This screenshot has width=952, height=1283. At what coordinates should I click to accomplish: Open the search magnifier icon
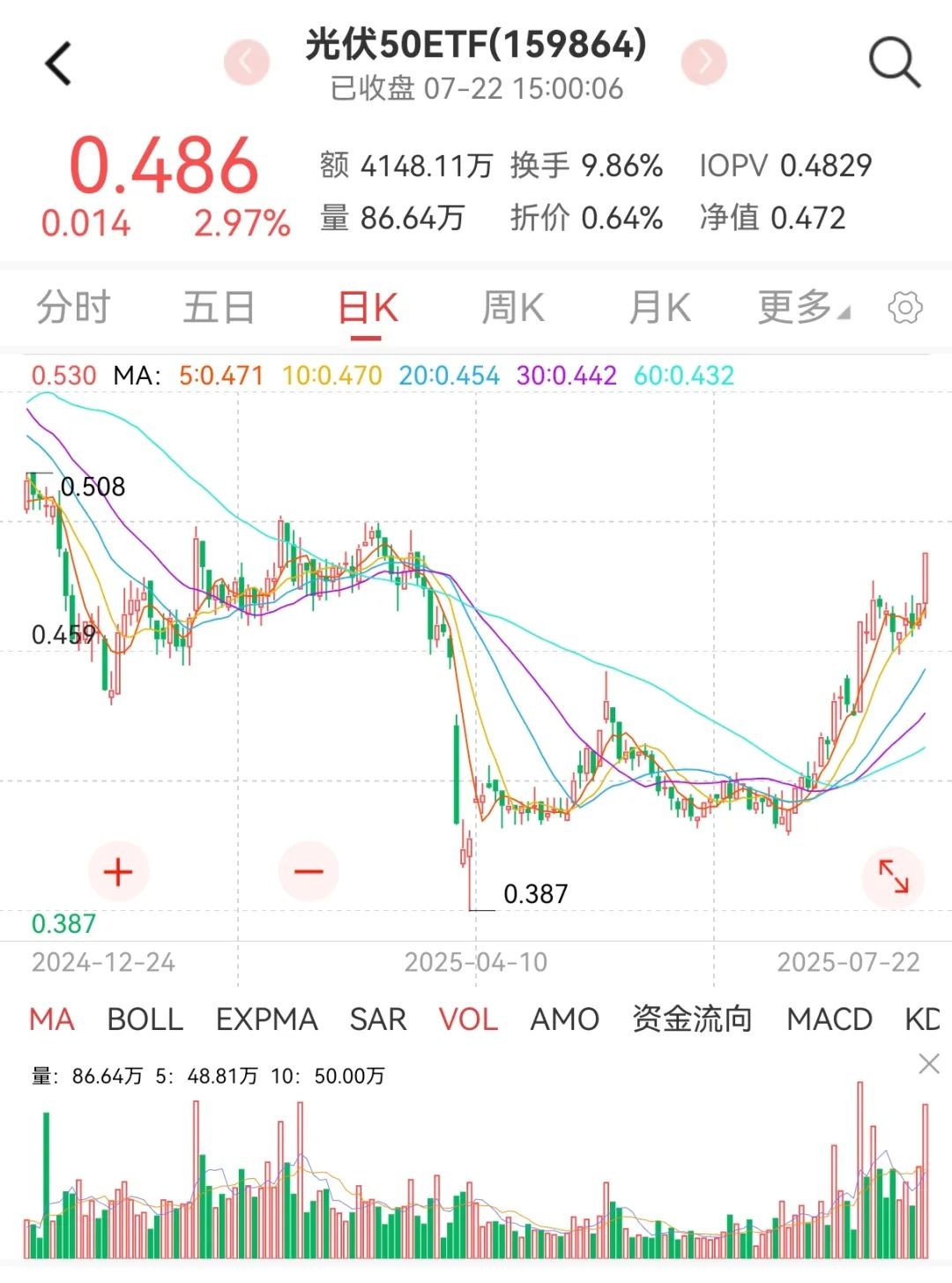pyautogui.click(x=894, y=63)
